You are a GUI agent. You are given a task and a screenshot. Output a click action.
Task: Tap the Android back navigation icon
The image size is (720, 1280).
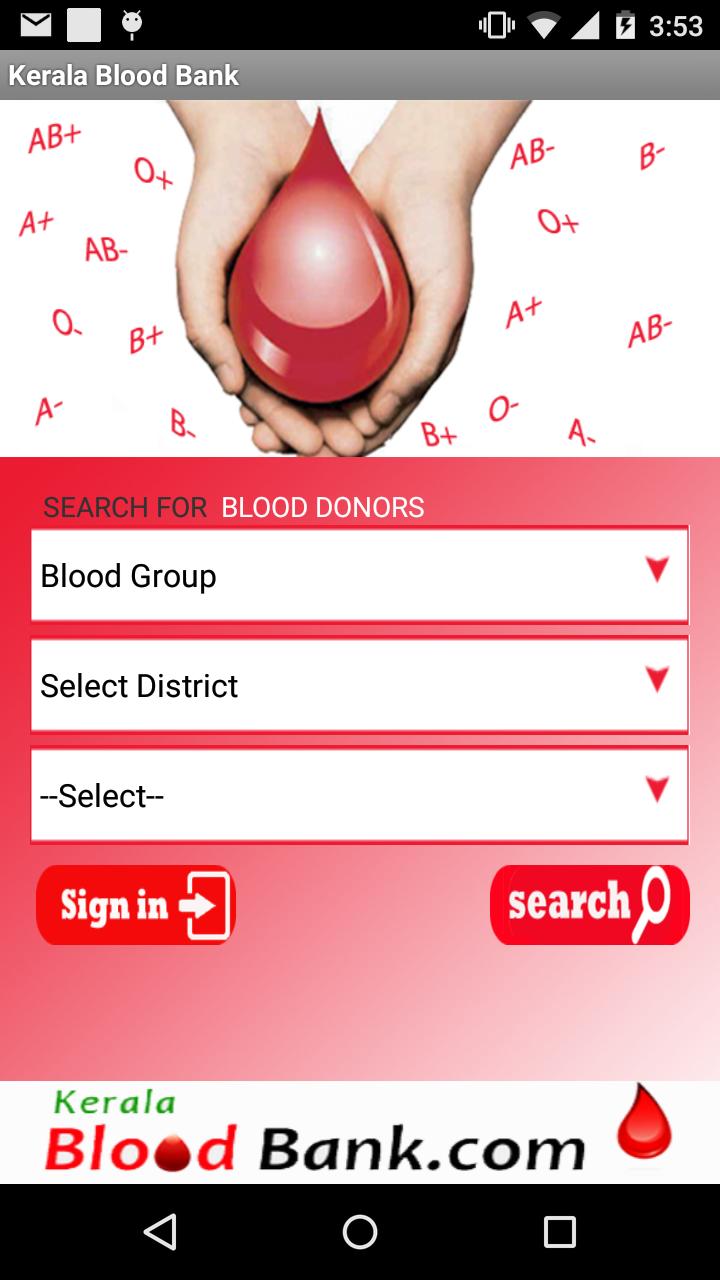point(159,1233)
